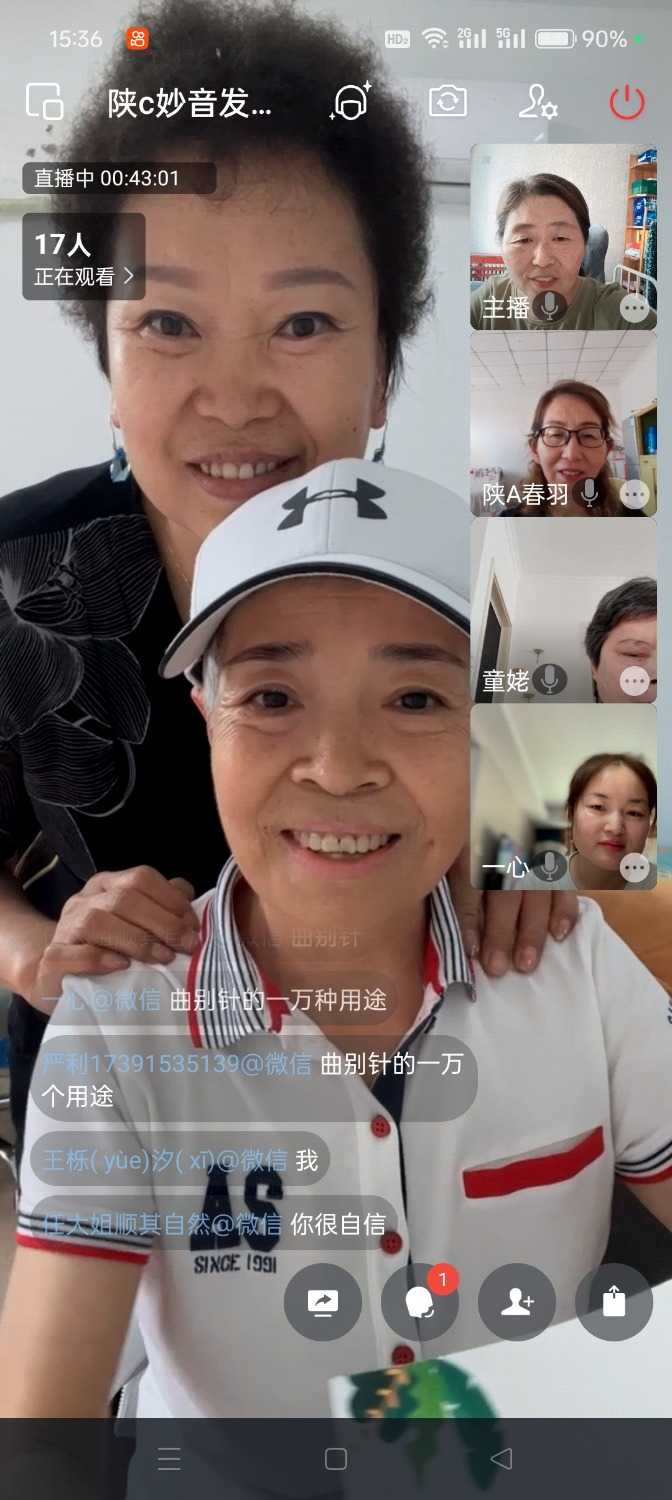The width and height of the screenshot is (672, 1500).
Task: Open more options for 童姥
Action: click(634, 681)
